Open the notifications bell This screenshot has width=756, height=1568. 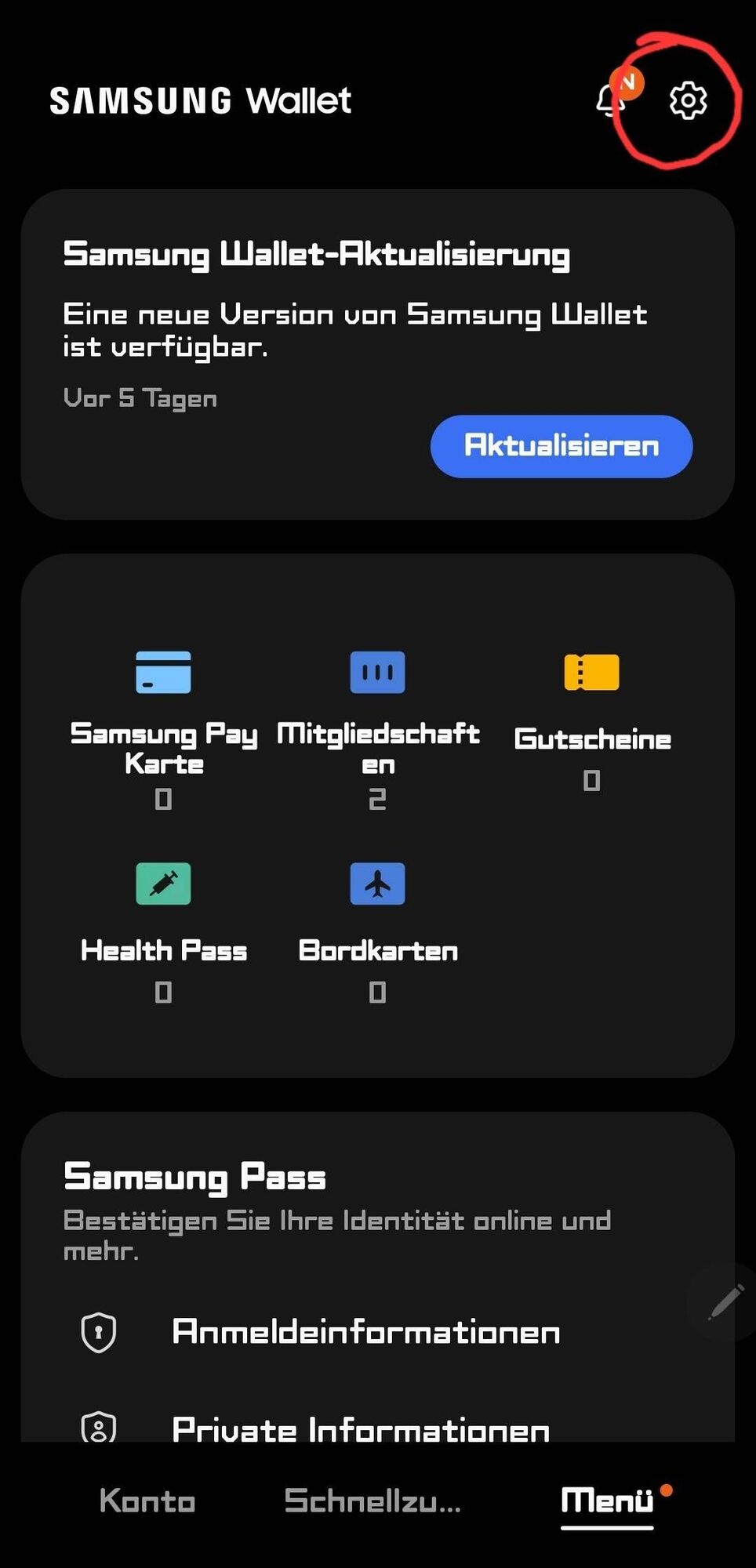click(x=611, y=100)
